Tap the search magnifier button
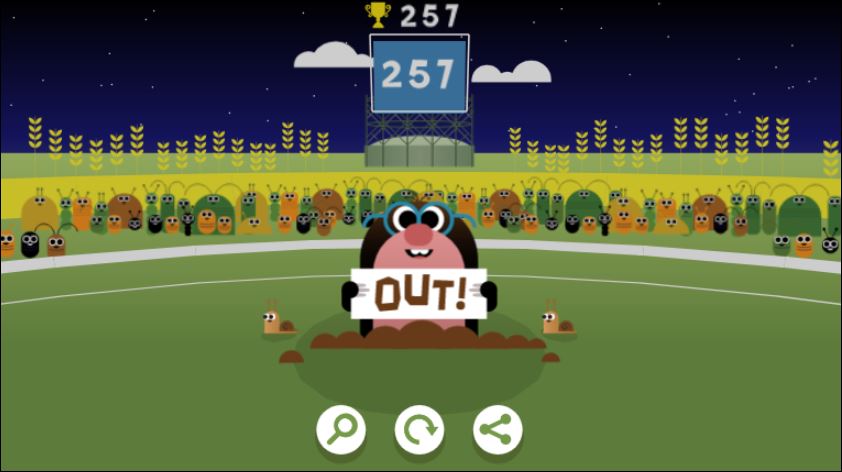Screen dimensions: 842x472 [341, 430]
